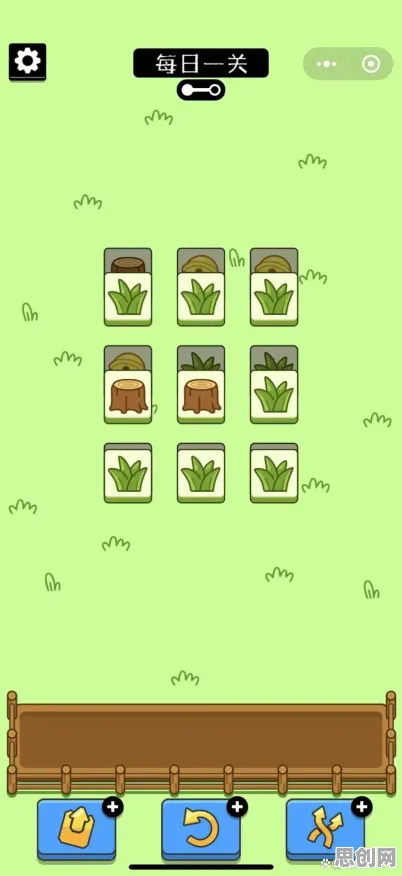The height and width of the screenshot is (876, 402).
Task: Open the settings gear
Action: tap(27, 61)
